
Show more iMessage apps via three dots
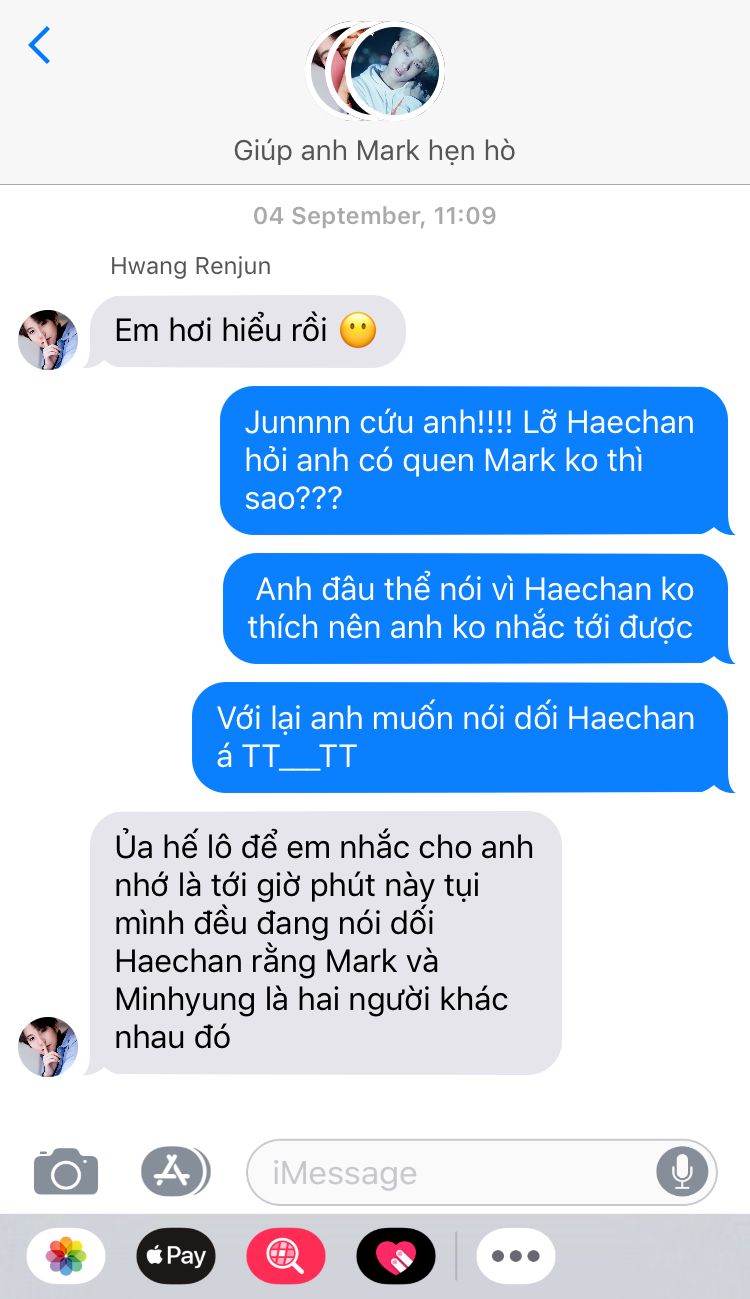tap(516, 1256)
